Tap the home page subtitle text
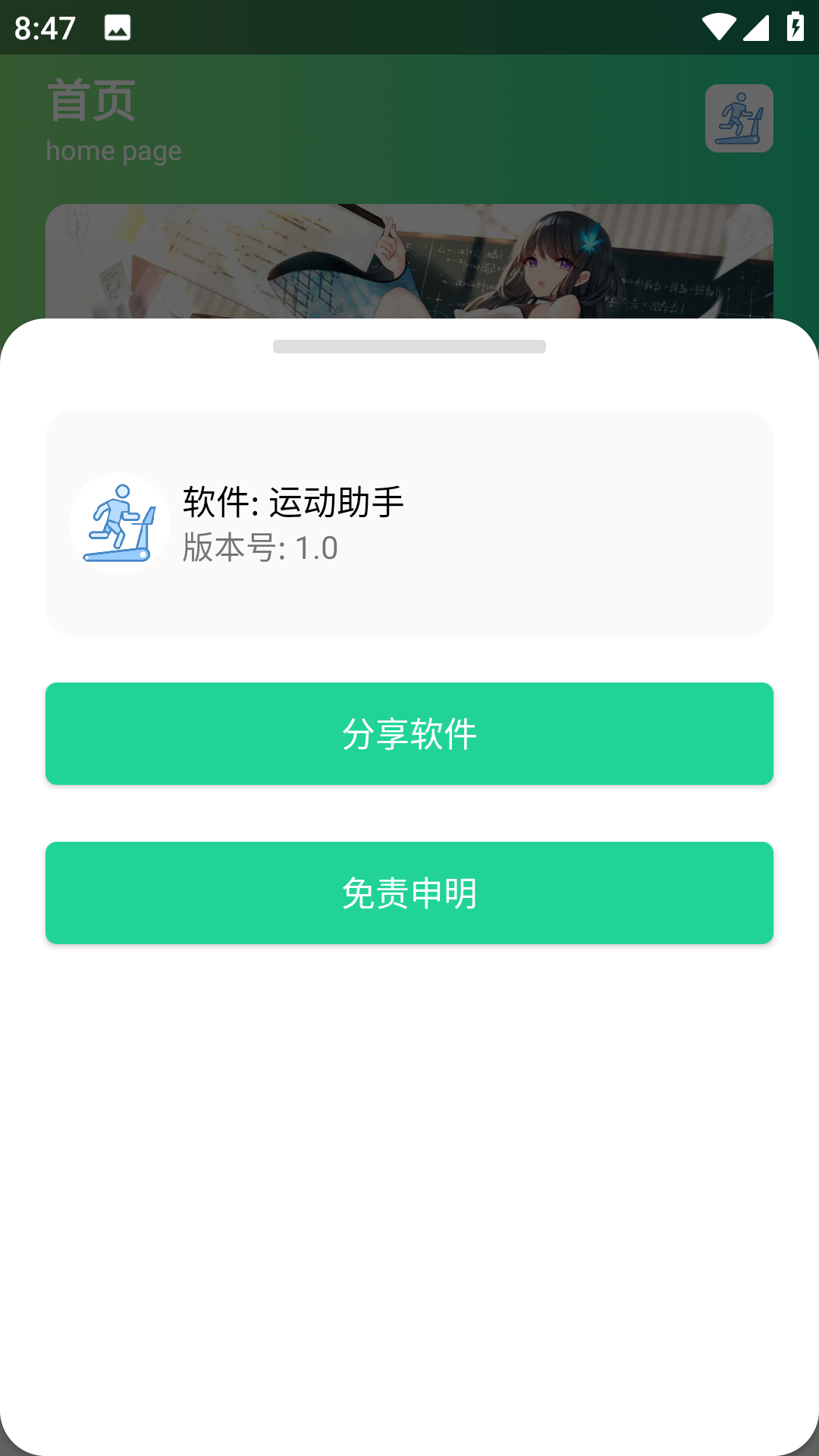819x1456 pixels. tap(114, 150)
